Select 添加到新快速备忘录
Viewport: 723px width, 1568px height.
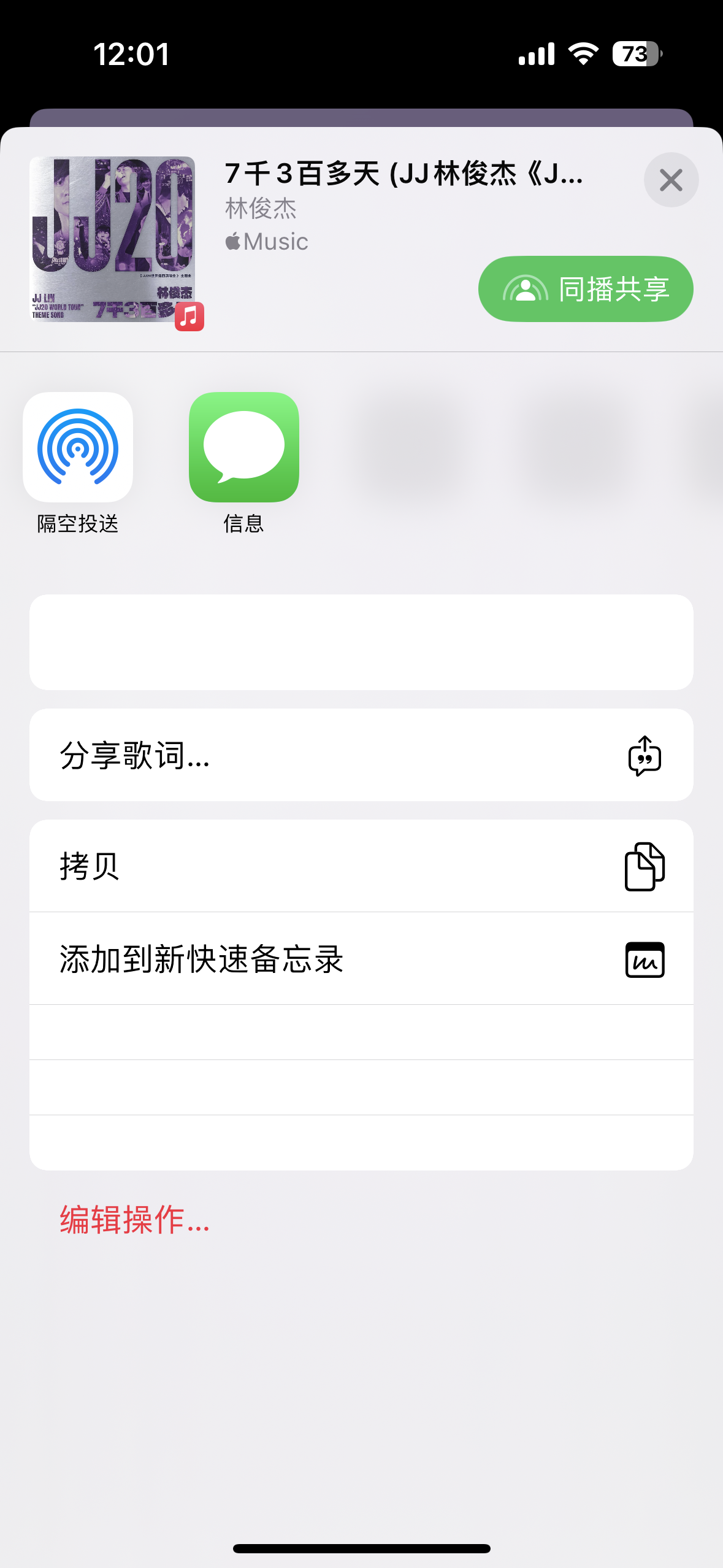pos(361,959)
